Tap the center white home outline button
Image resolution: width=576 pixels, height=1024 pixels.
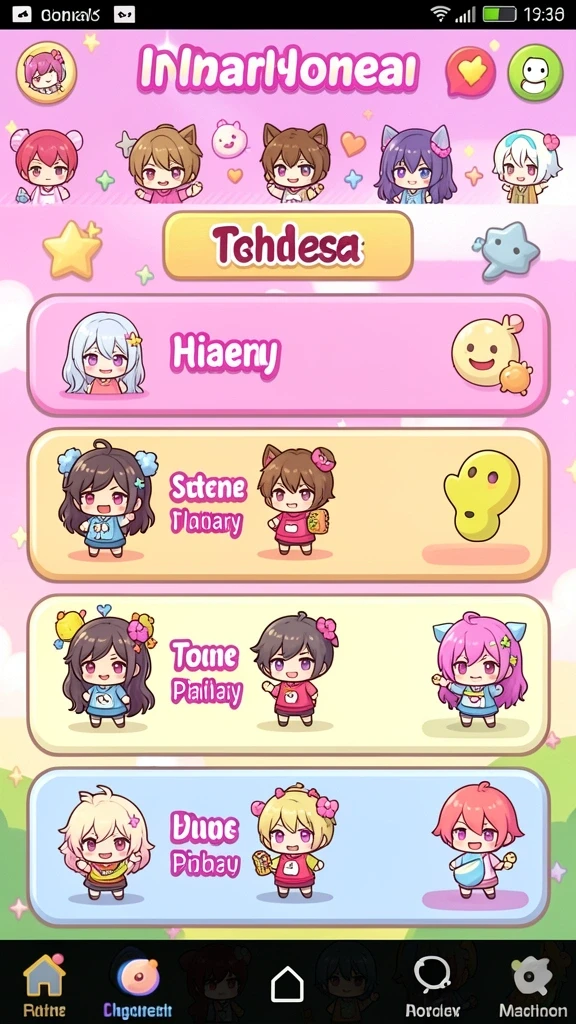tap(287, 984)
